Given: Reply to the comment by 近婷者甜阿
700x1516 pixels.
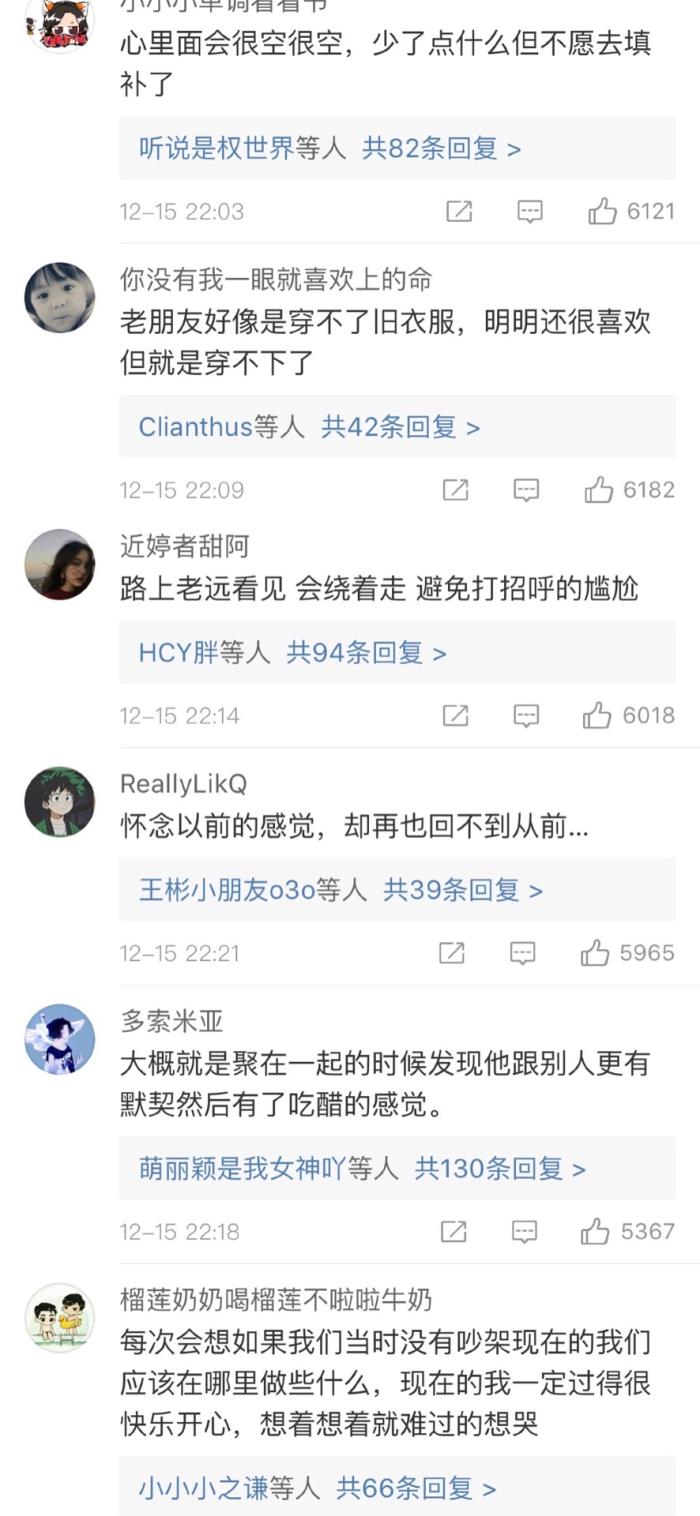Looking at the screenshot, I should [x=526, y=715].
